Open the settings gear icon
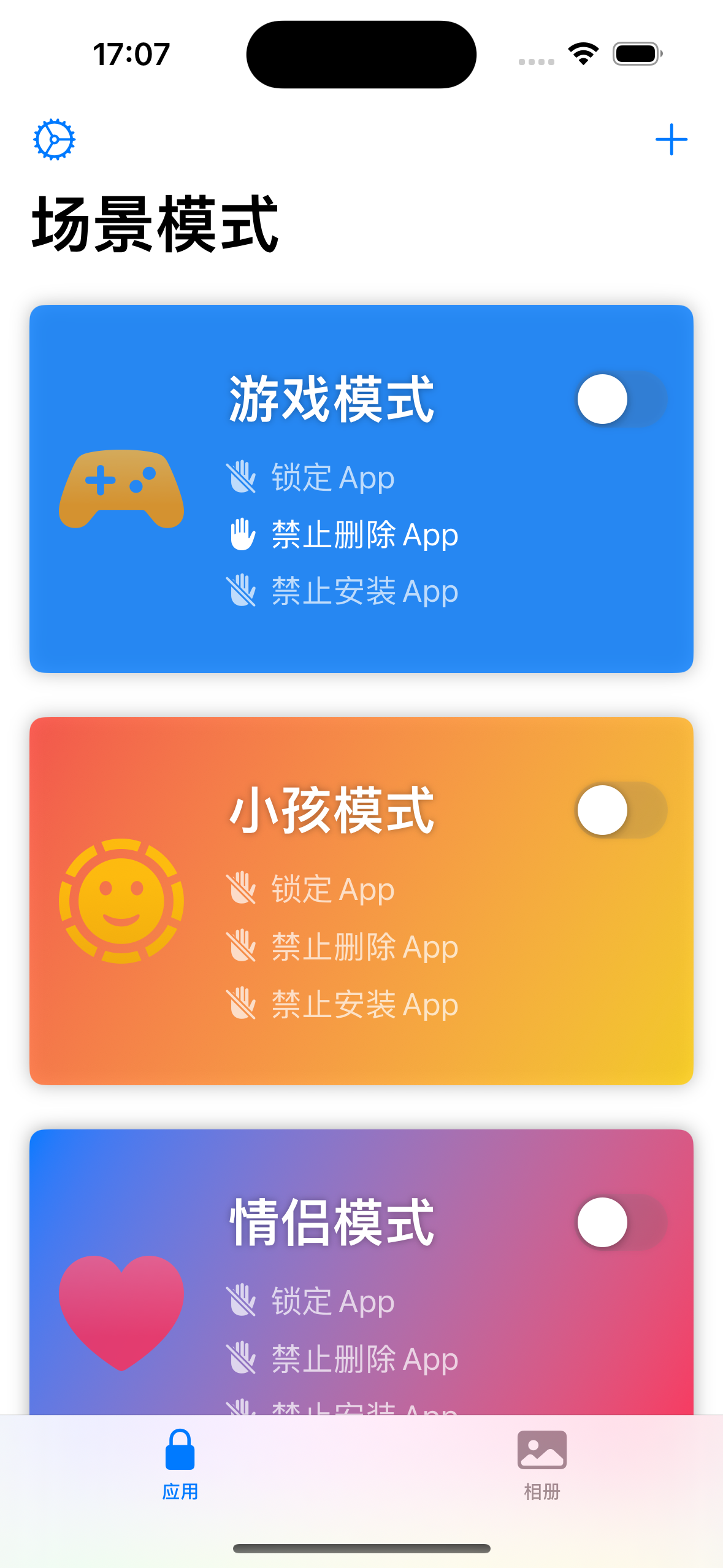Image resolution: width=723 pixels, height=1568 pixels. tap(55, 140)
